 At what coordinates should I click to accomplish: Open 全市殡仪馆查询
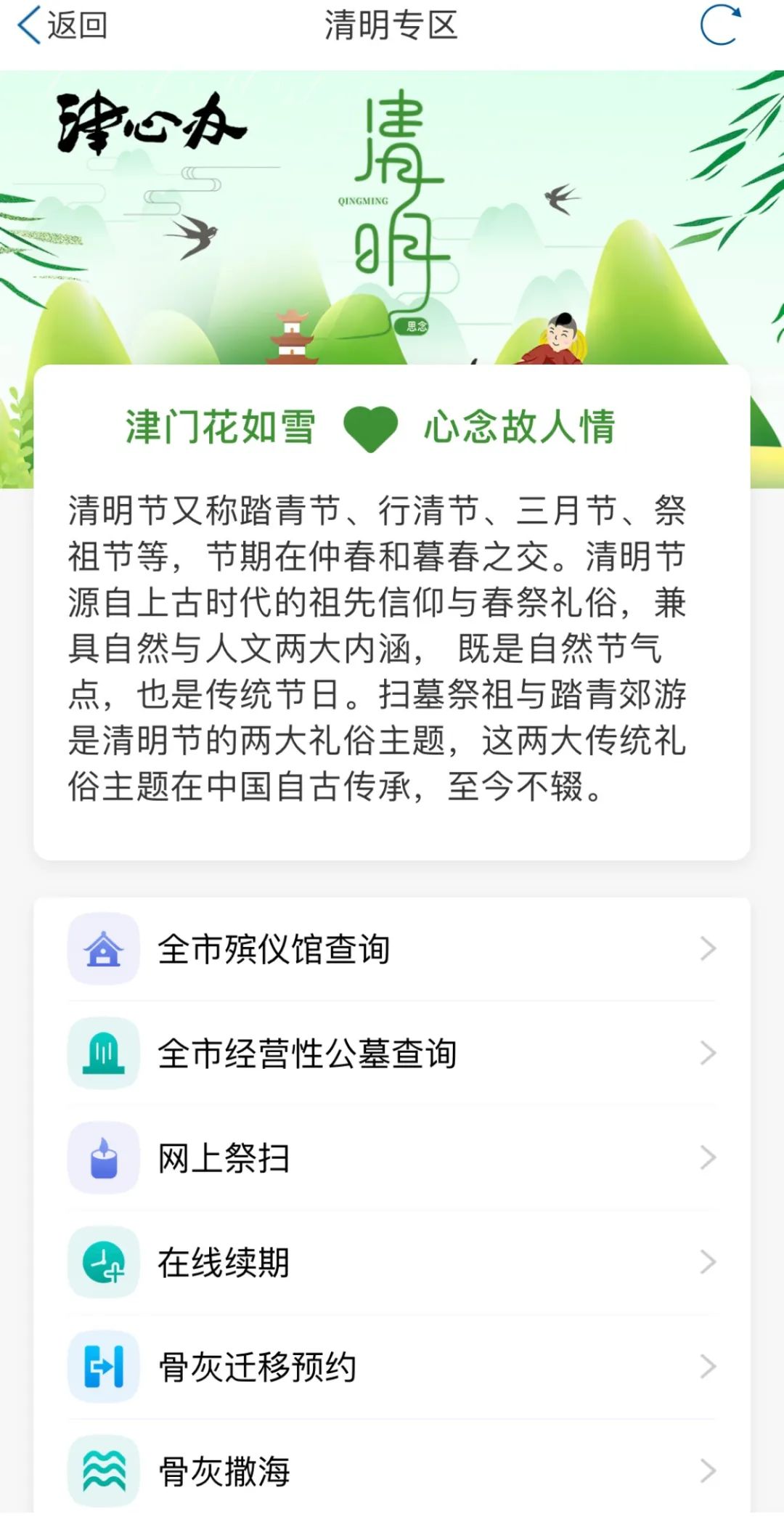coord(392,948)
